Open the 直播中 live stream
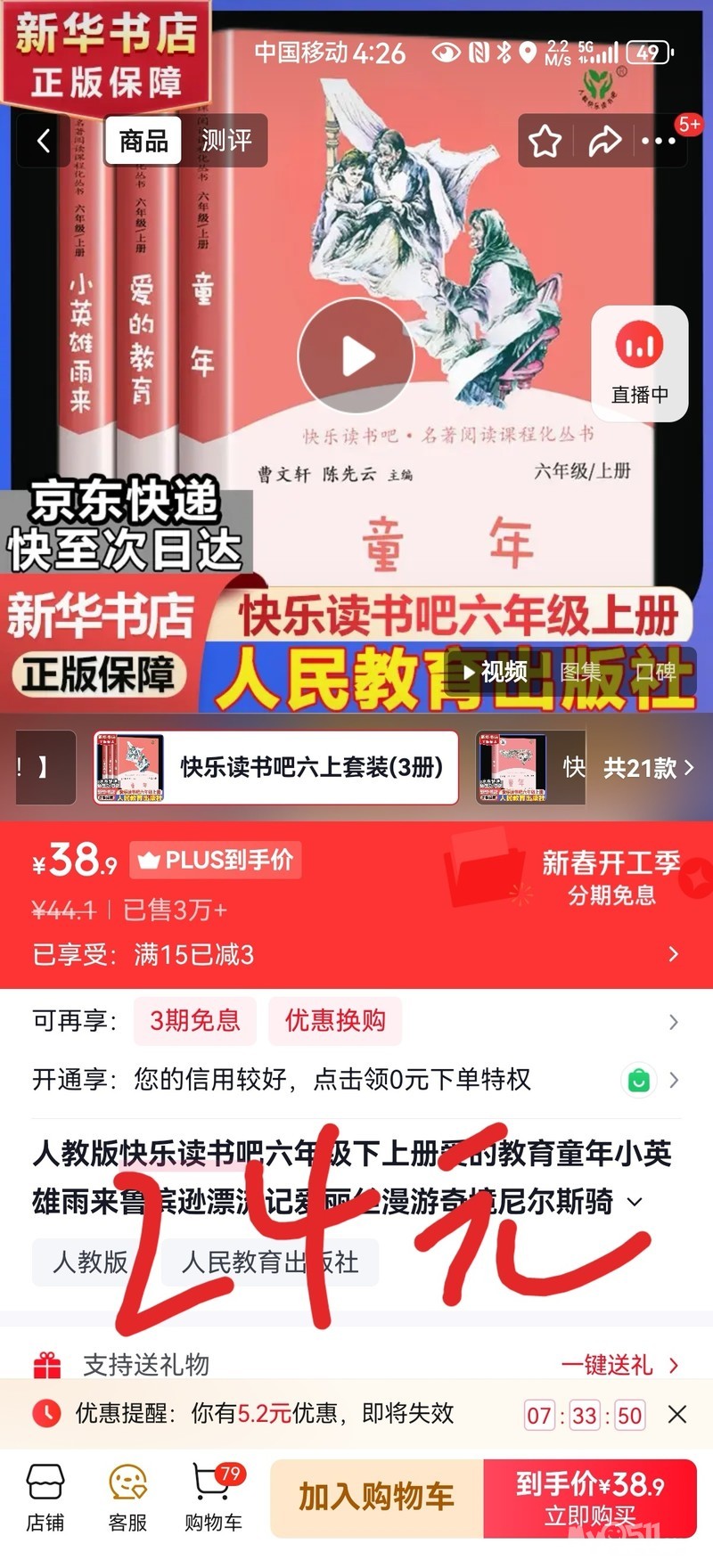Image resolution: width=713 pixels, height=1568 pixels. [640, 363]
